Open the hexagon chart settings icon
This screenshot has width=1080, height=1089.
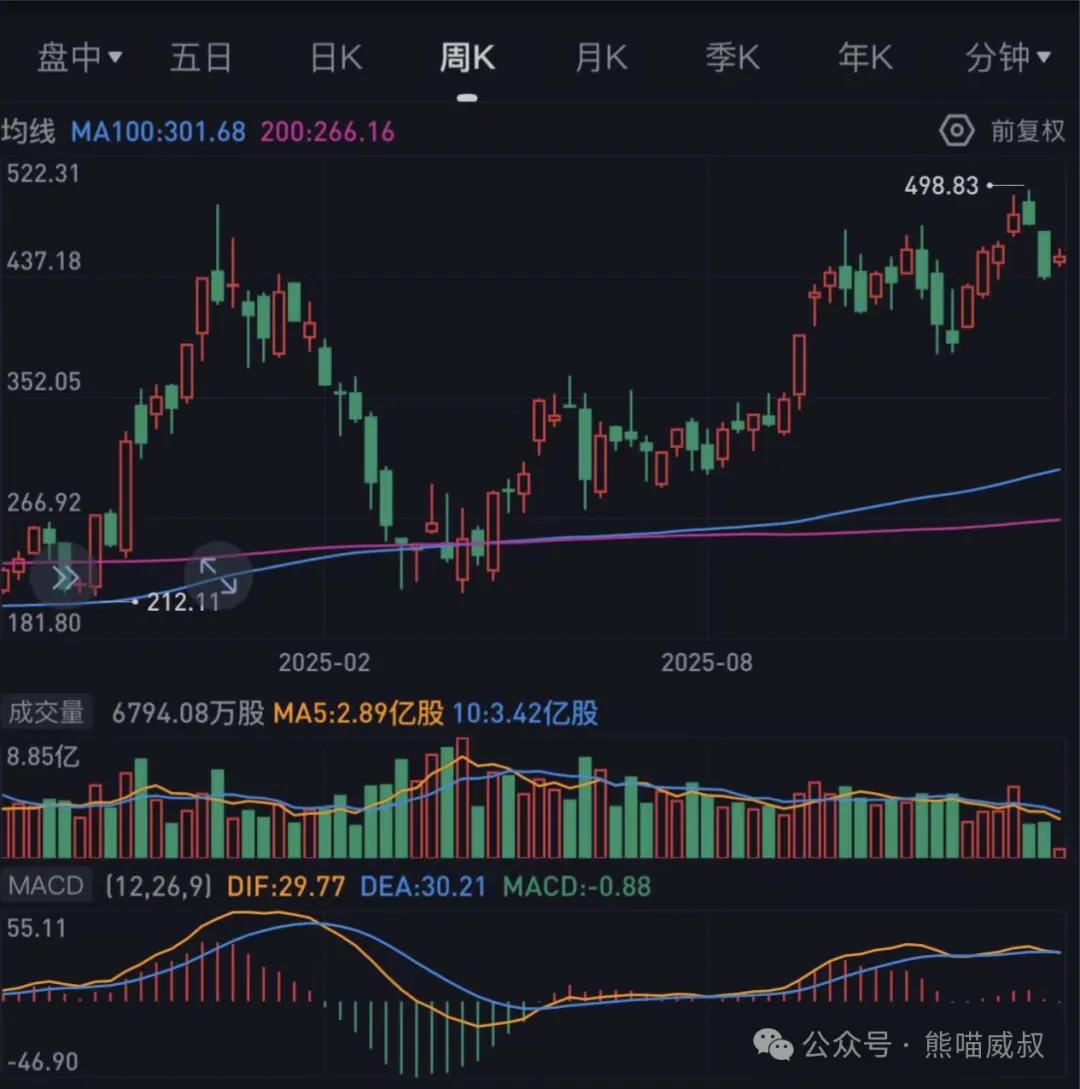pos(956,131)
